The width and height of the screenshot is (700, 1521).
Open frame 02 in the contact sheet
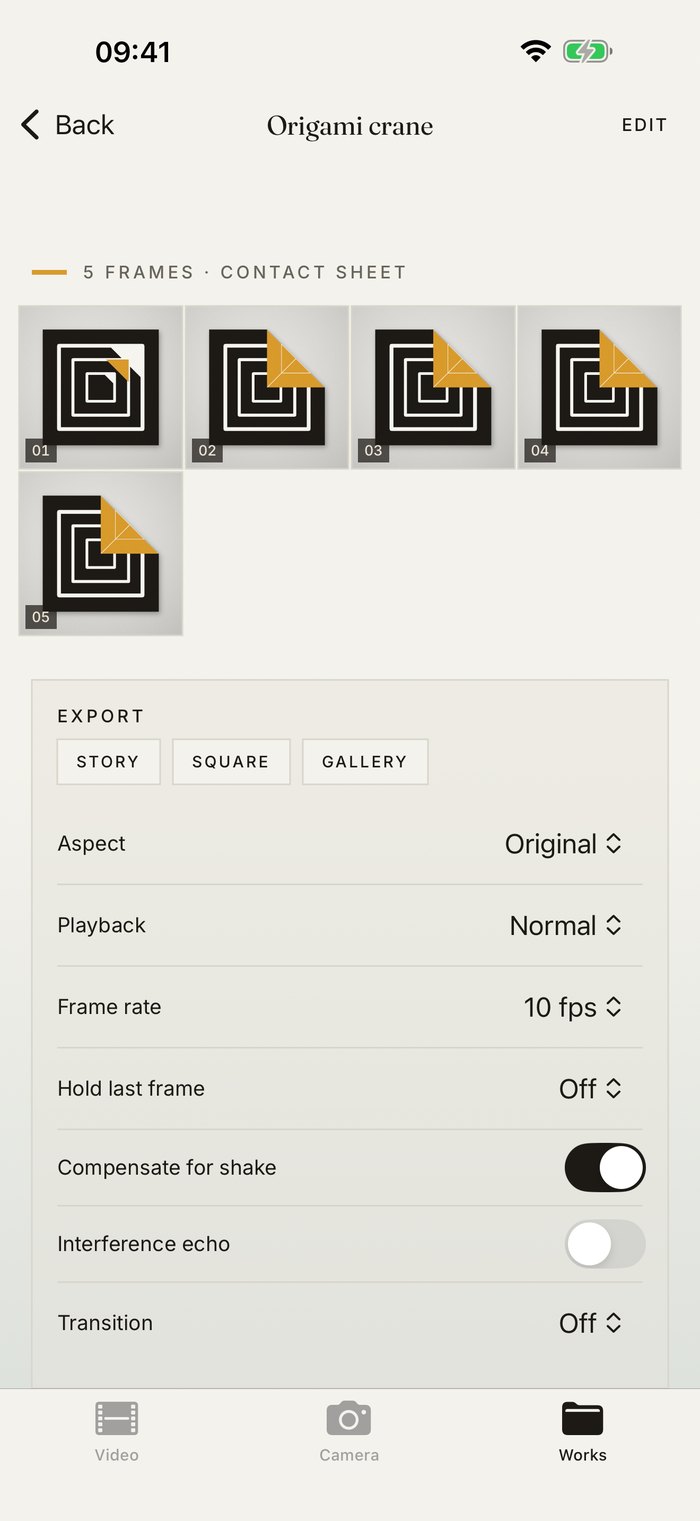[x=267, y=387]
